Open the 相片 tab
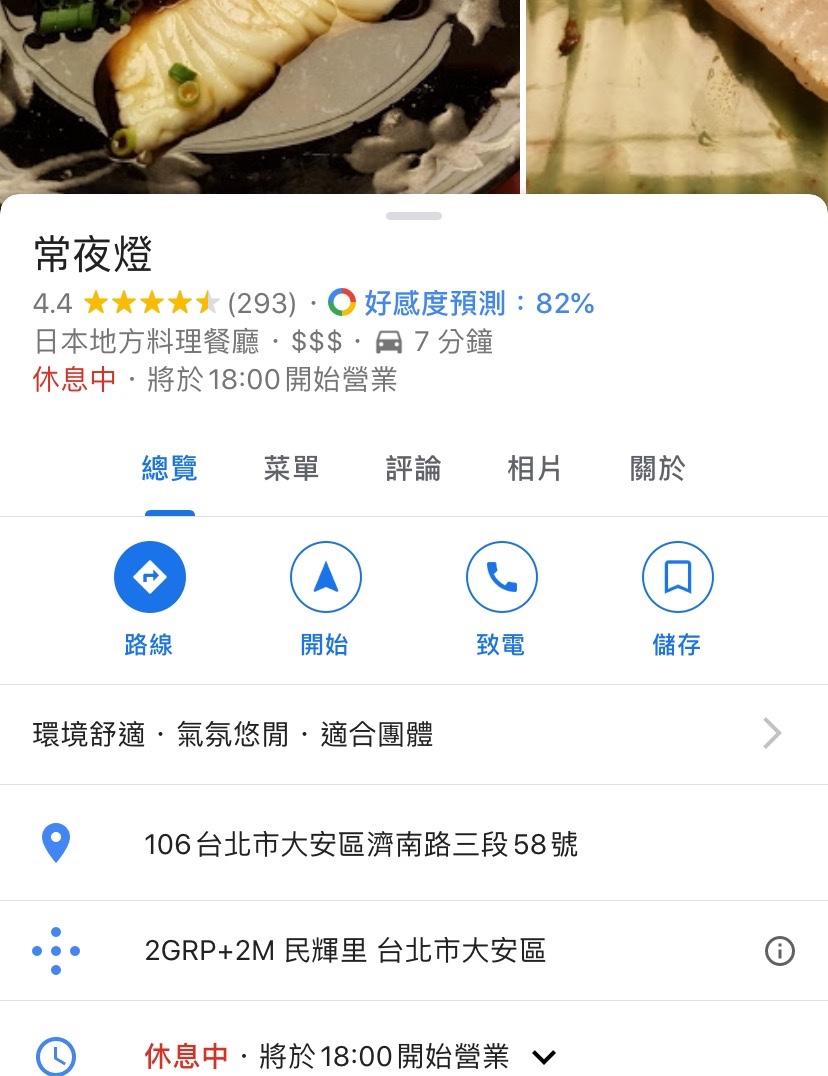Screen dimensions: 828x1076 click(534, 468)
